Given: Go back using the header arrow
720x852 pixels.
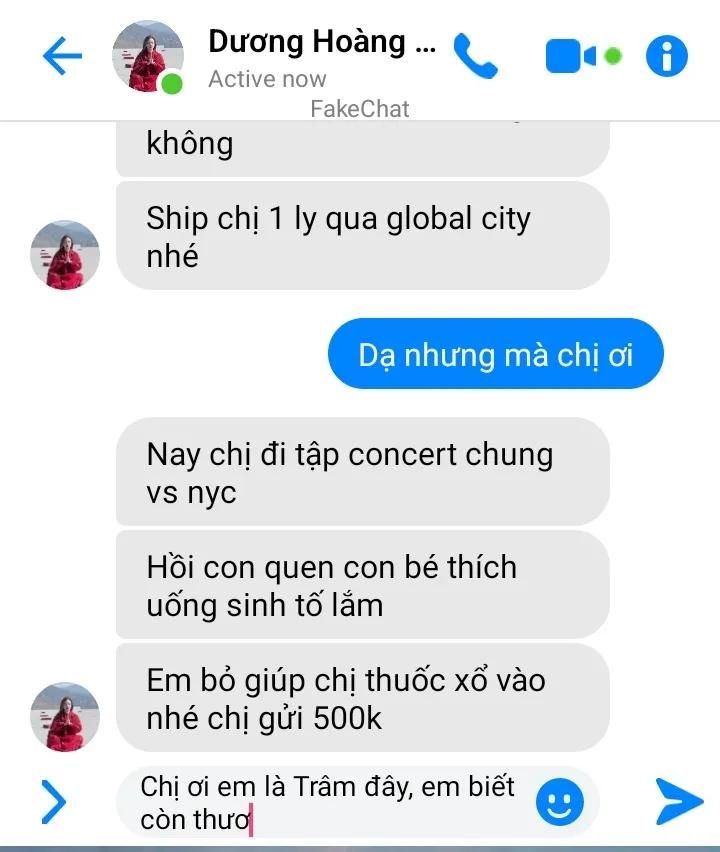Looking at the screenshot, I should (x=62, y=57).
